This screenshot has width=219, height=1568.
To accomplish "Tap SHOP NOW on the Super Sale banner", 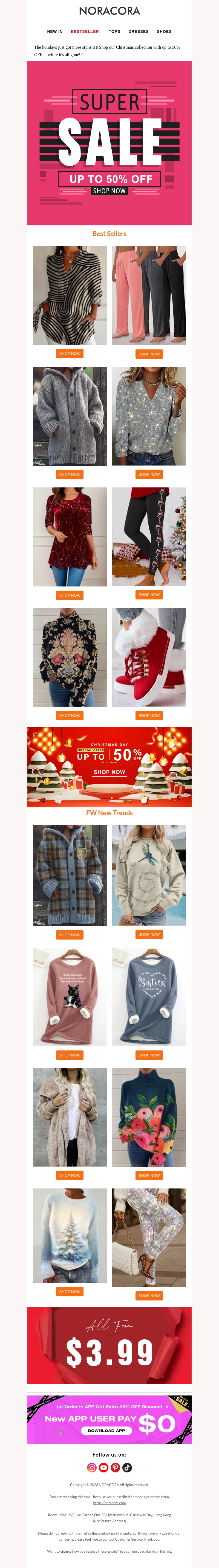I will coord(109,191).
